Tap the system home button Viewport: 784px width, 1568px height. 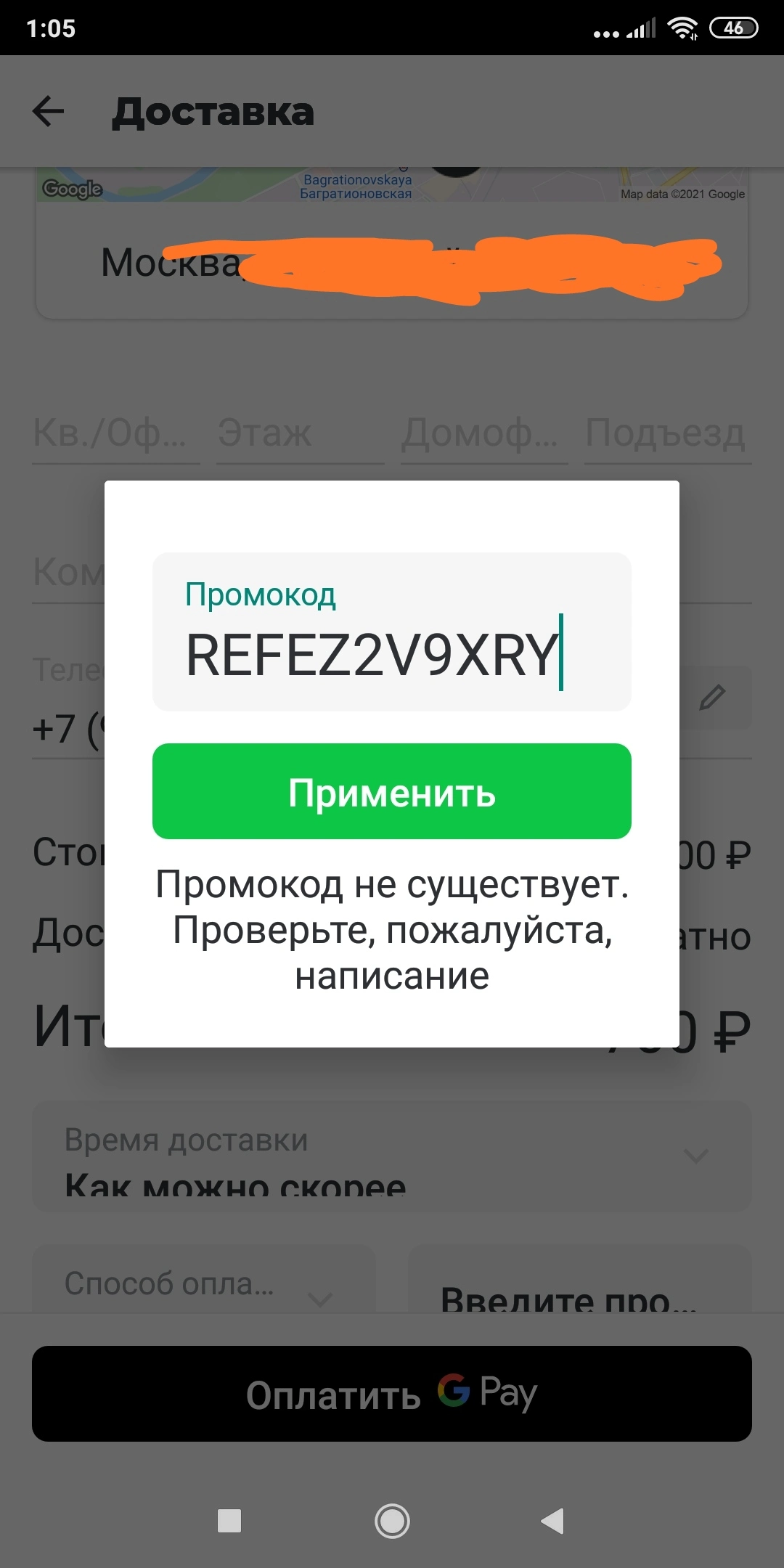[392, 1520]
